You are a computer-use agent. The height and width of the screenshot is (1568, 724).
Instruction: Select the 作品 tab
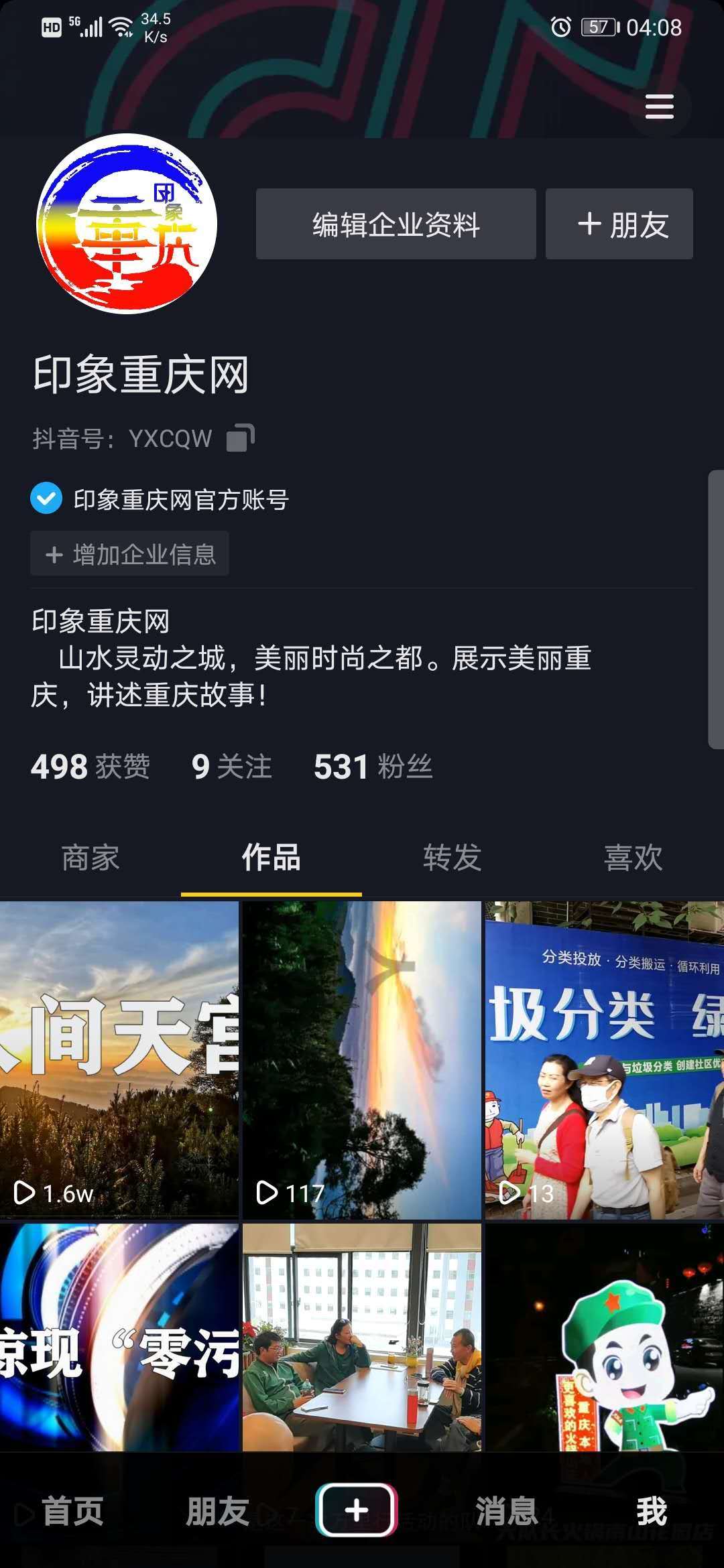(271, 858)
